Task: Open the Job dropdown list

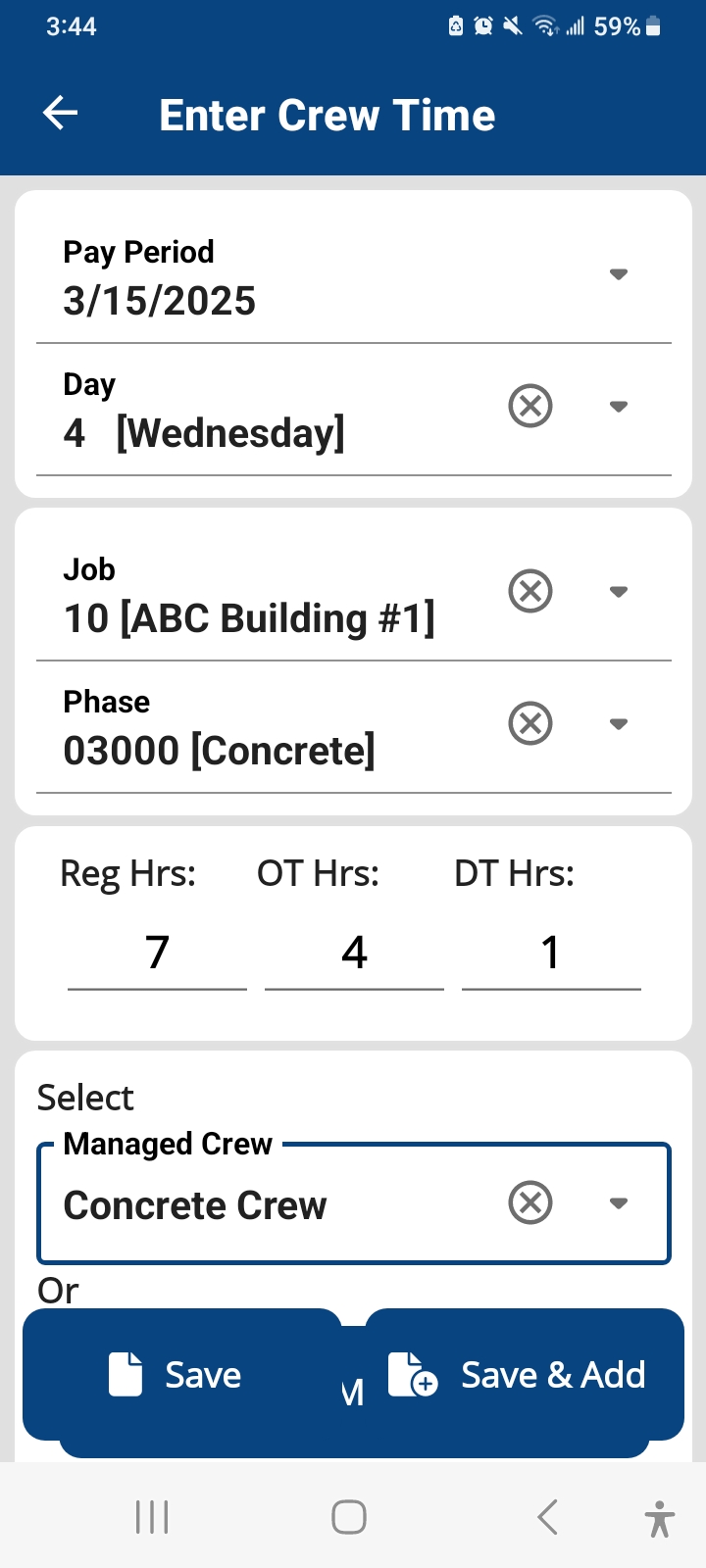Action: pos(618,592)
